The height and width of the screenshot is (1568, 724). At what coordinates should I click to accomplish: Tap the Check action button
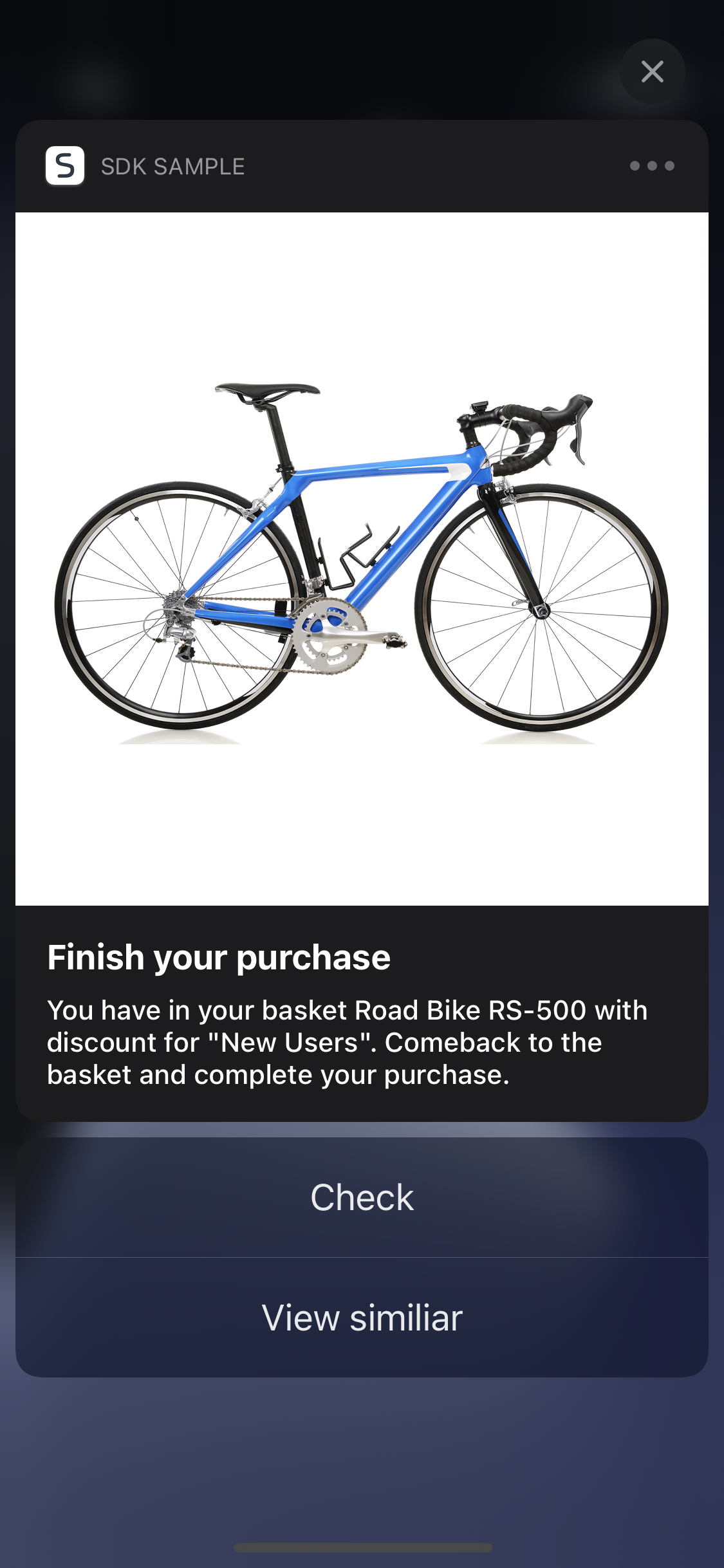(x=362, y=1197)
